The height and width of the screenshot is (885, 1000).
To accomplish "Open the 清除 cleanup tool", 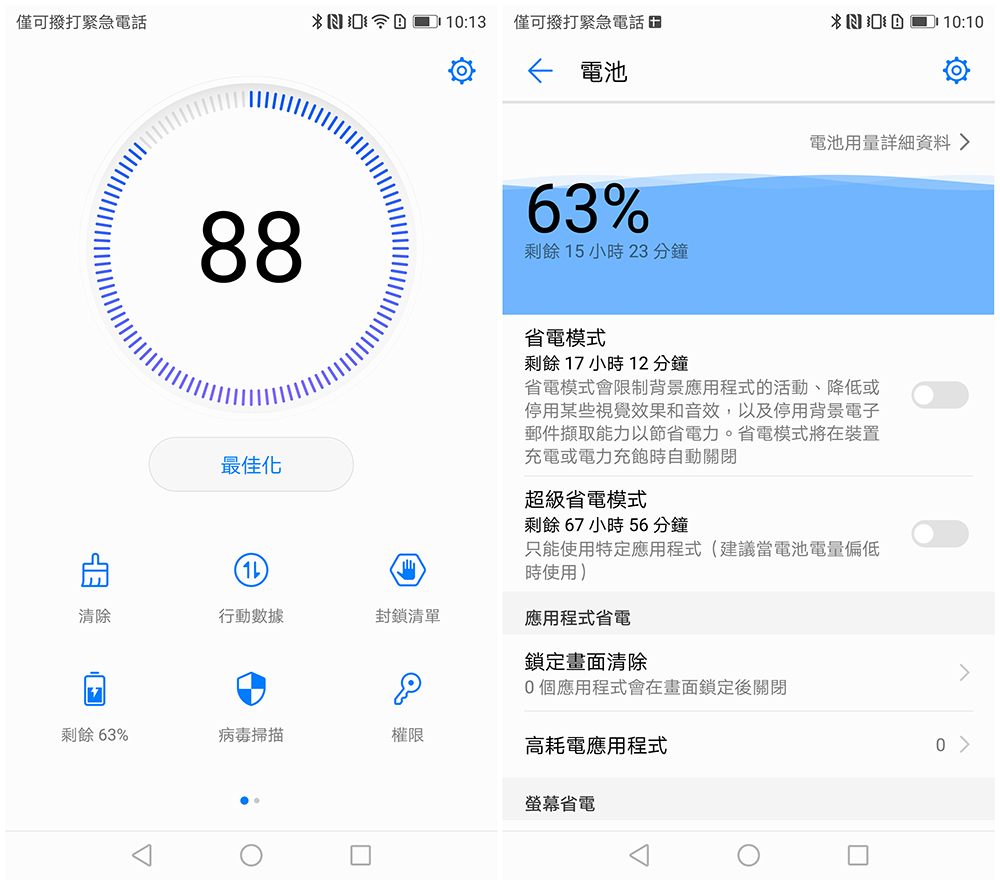I will pyautogui.click(x=95, y=588).
